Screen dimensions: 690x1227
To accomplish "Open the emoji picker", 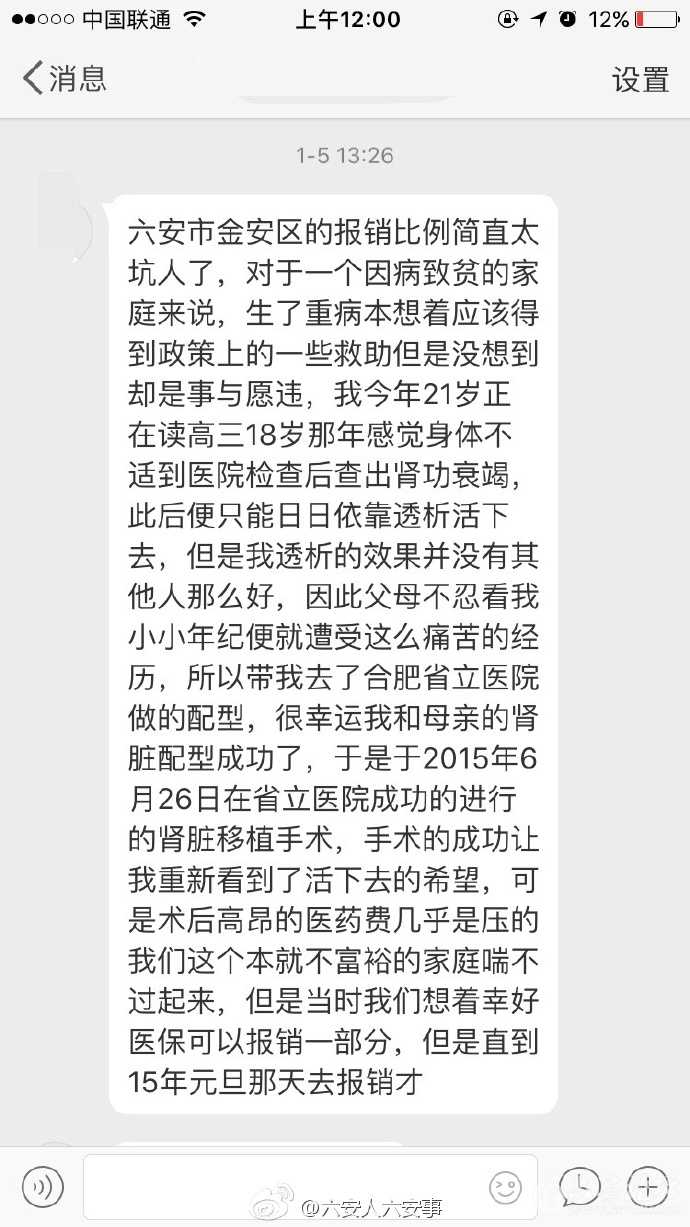I will point(505,1187).
